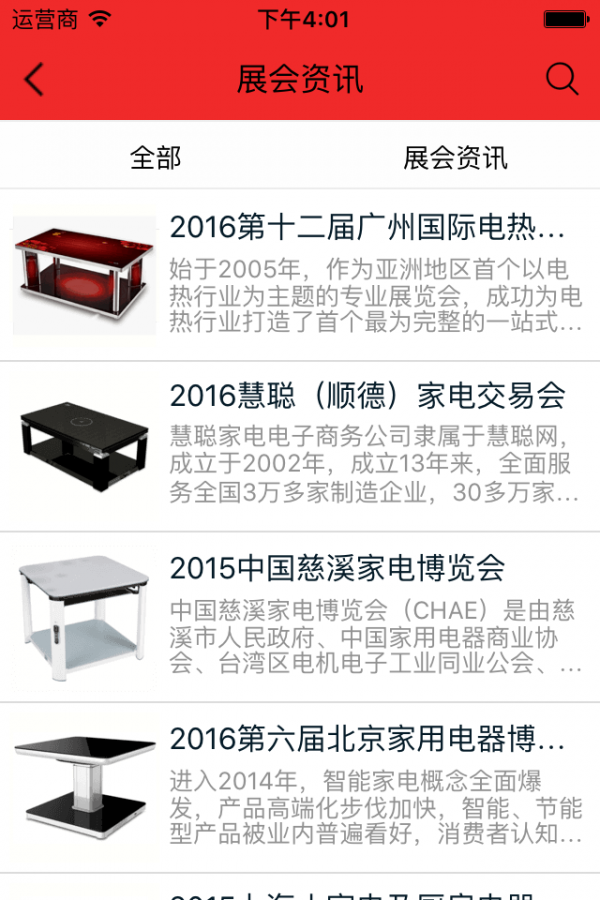View the 2015中国慈溪家电博览会 article
This screenshot has height=900, width=600.
tap(337, 568)
